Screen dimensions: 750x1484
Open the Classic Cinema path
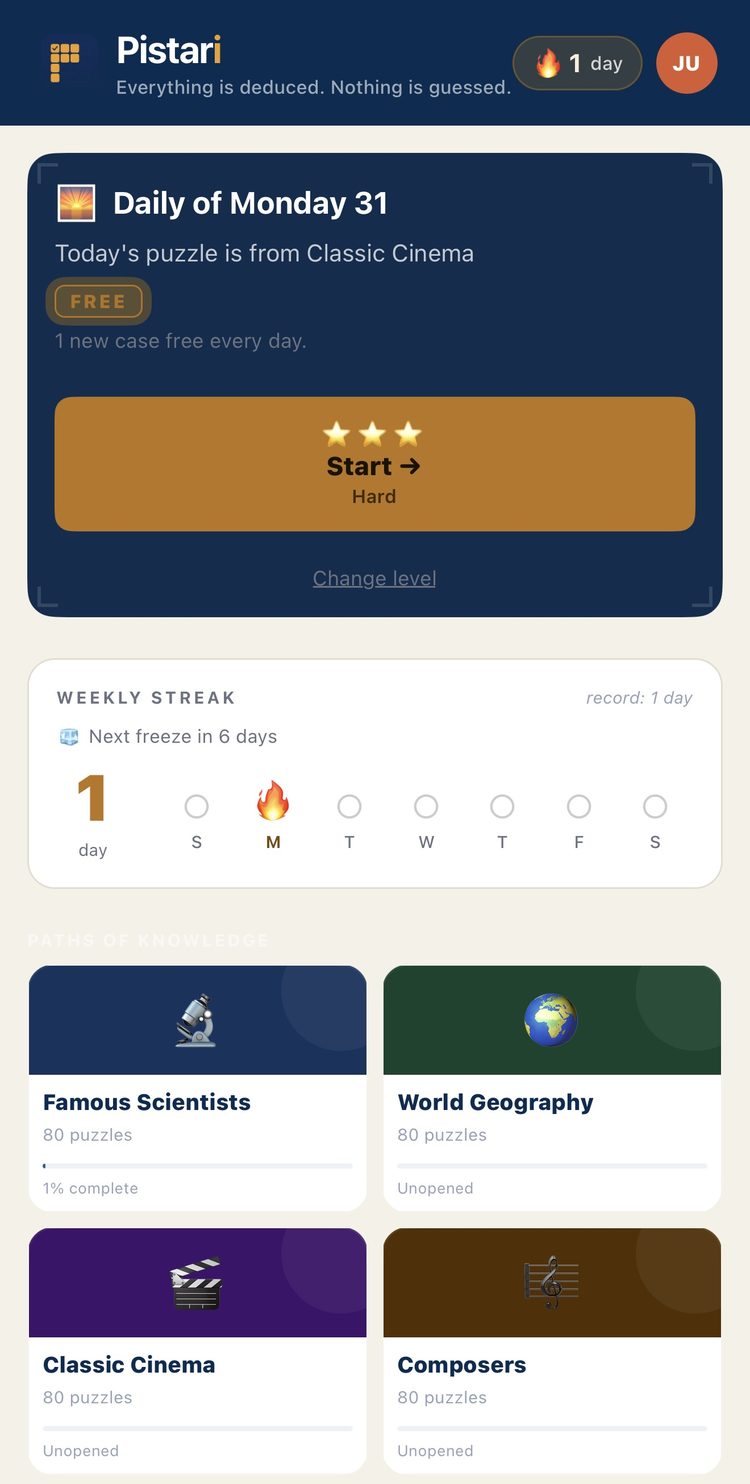198,1350
